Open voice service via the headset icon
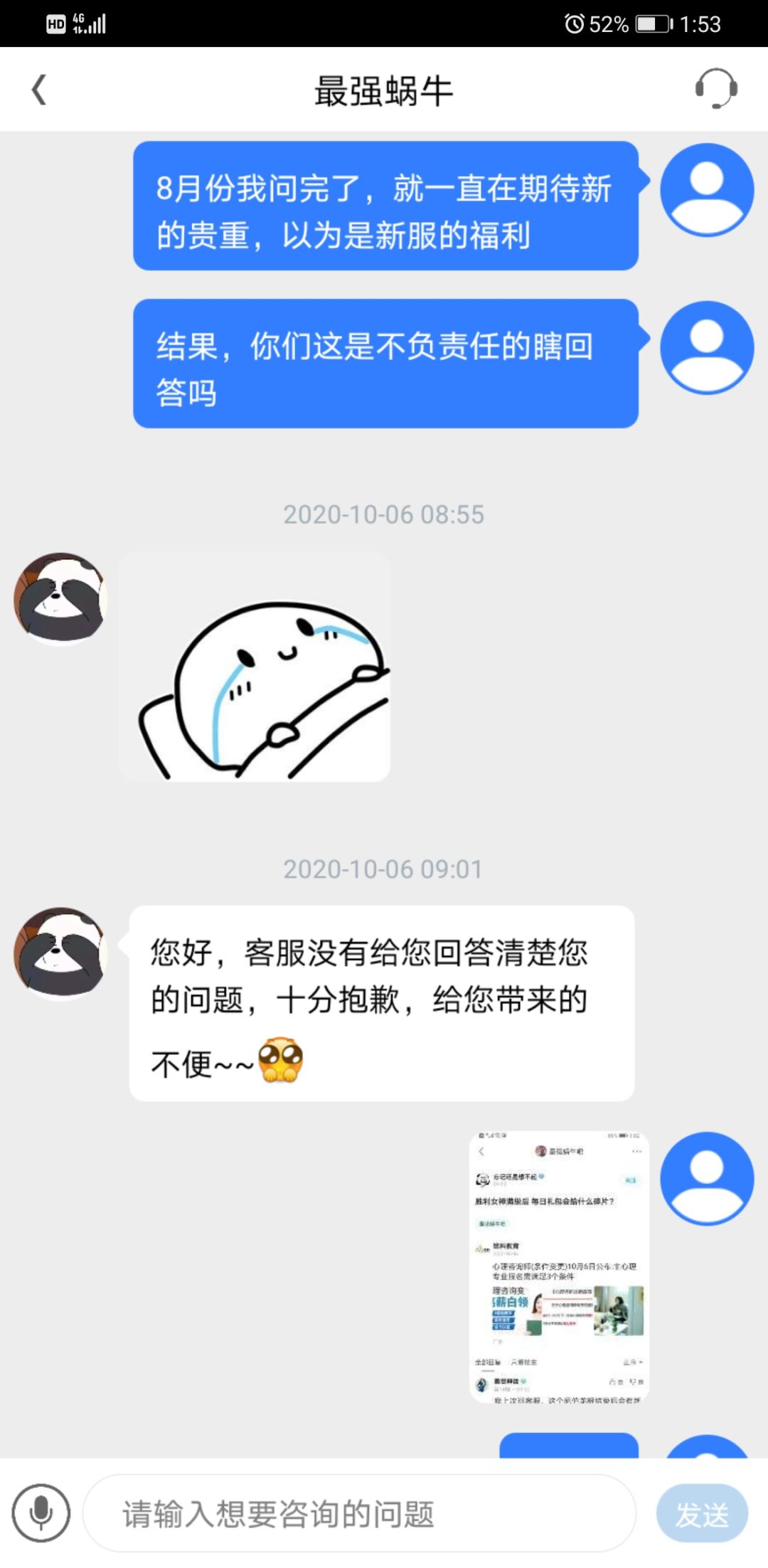The image size is (768, 1568). 718,90
